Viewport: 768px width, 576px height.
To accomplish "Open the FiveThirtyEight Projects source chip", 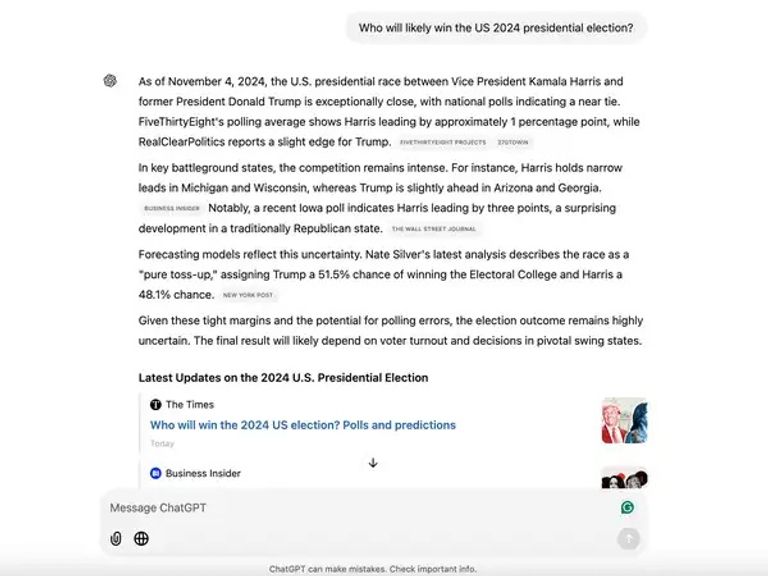I will point(442,143).
